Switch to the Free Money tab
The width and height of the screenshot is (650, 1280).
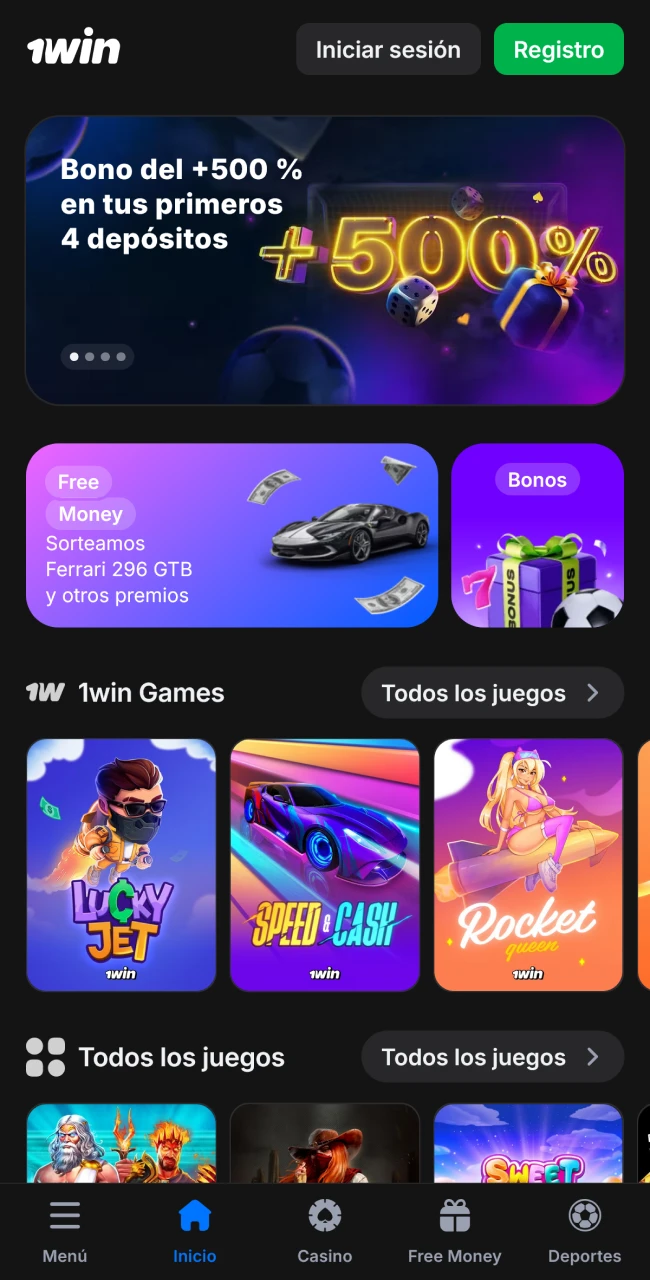[454, 1232]
